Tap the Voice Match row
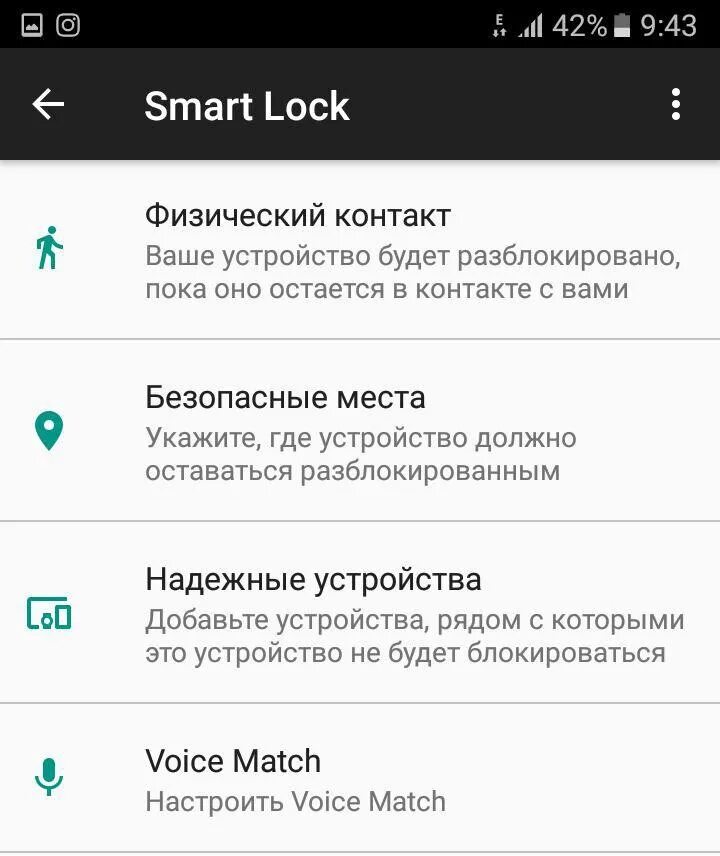Image resolution: width=720 pixels, height=856 pixels. pos(360,778)
